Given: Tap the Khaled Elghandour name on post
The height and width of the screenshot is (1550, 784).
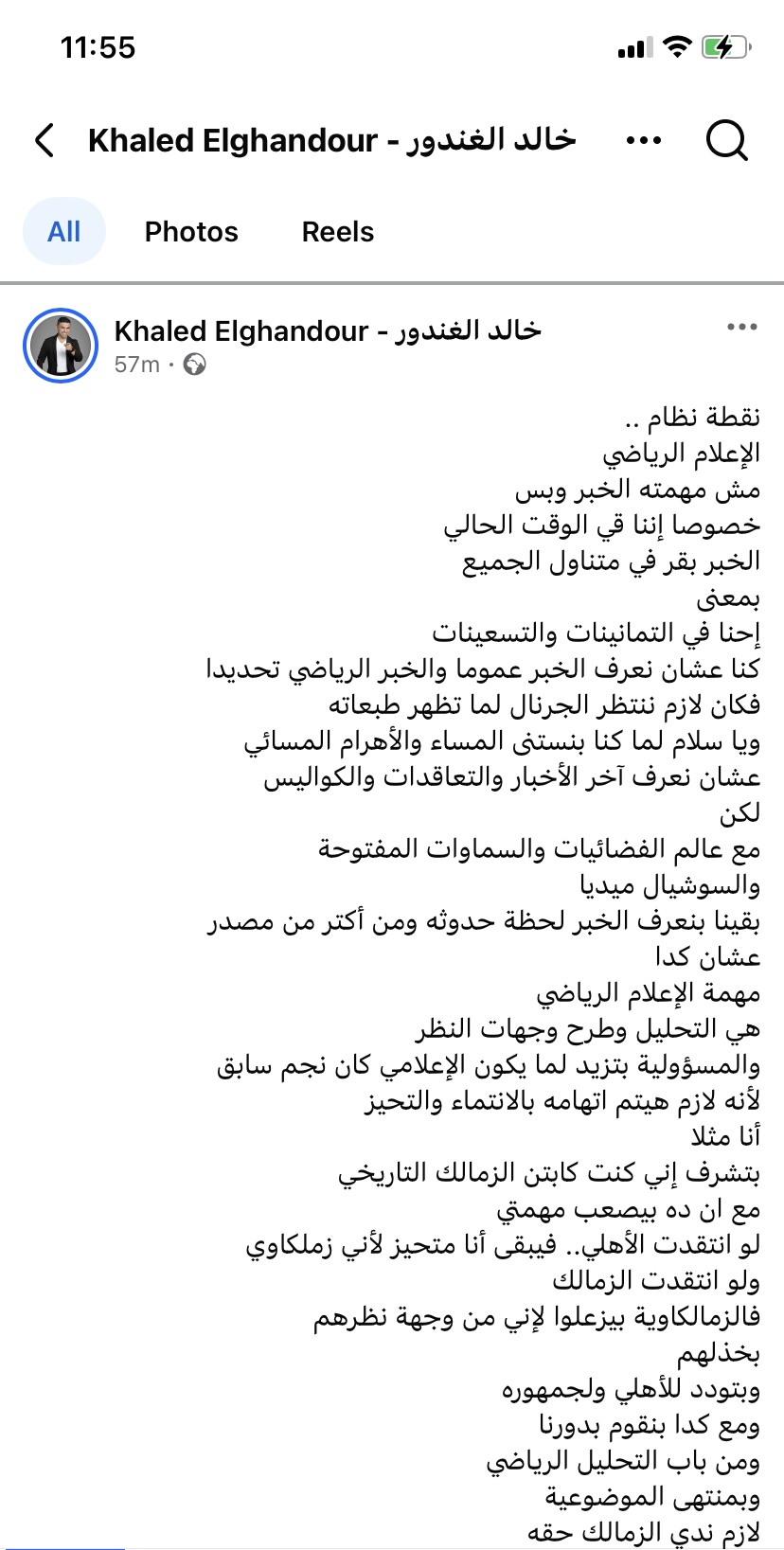Looking at the screenshot, I should (x=327, y=330).
